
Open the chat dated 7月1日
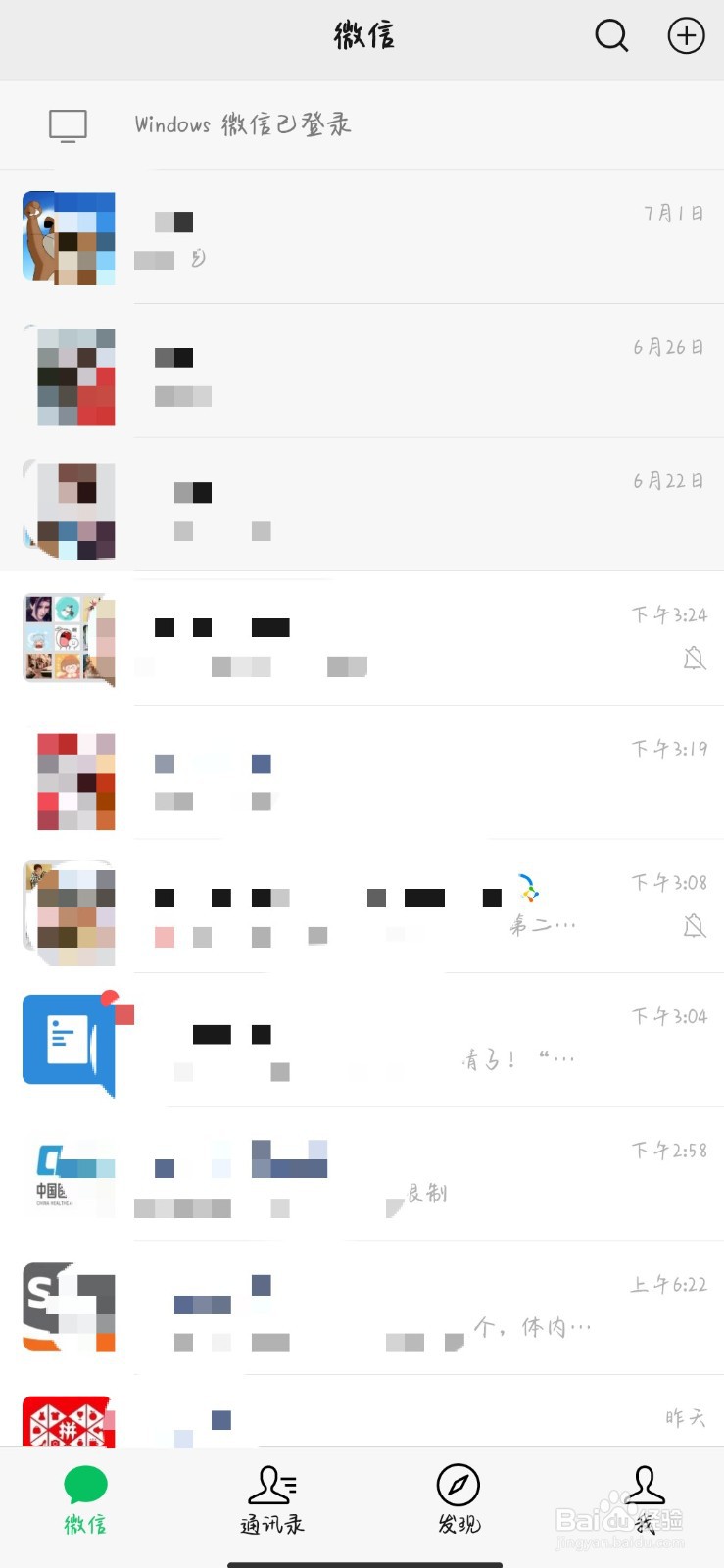[x=362, y=237]
